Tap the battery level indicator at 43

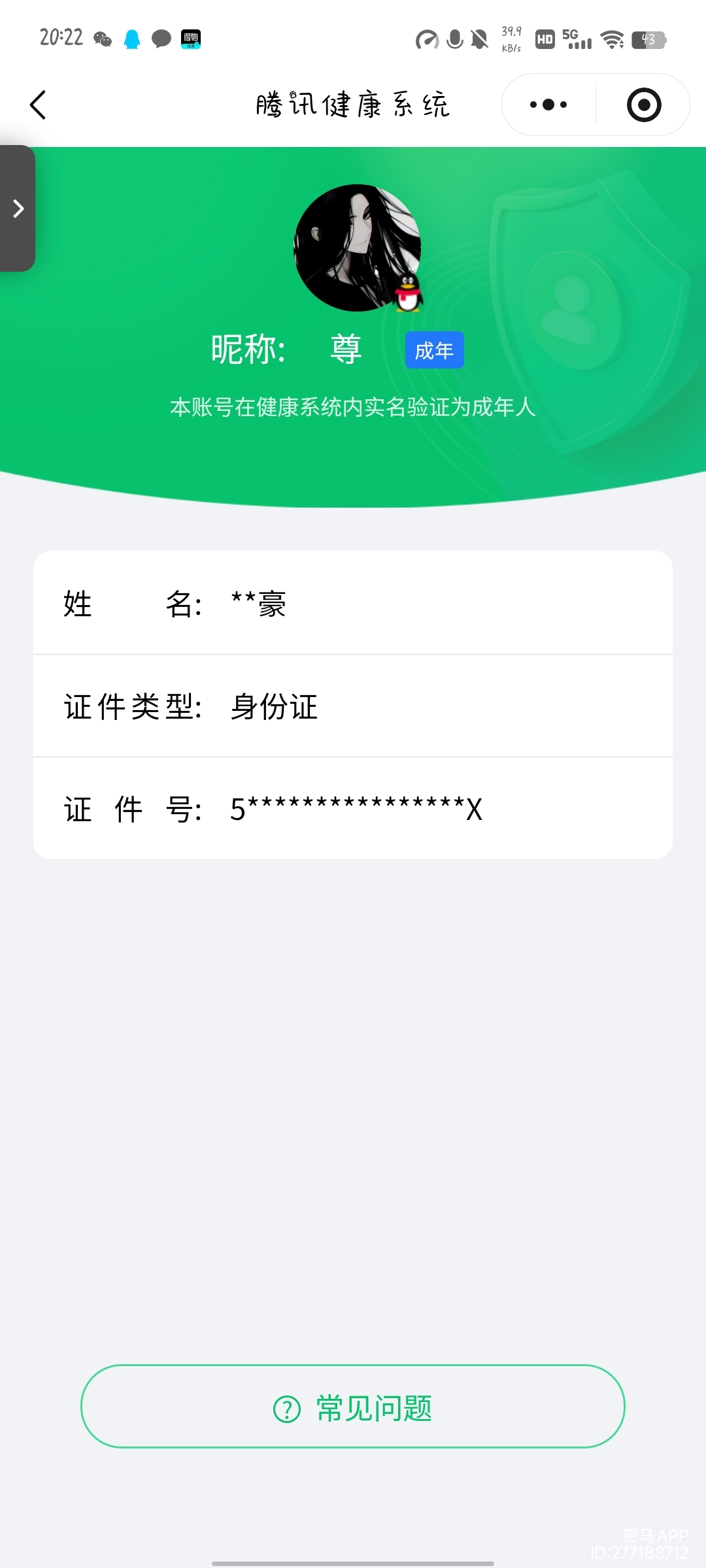click(x=648, y=39)
